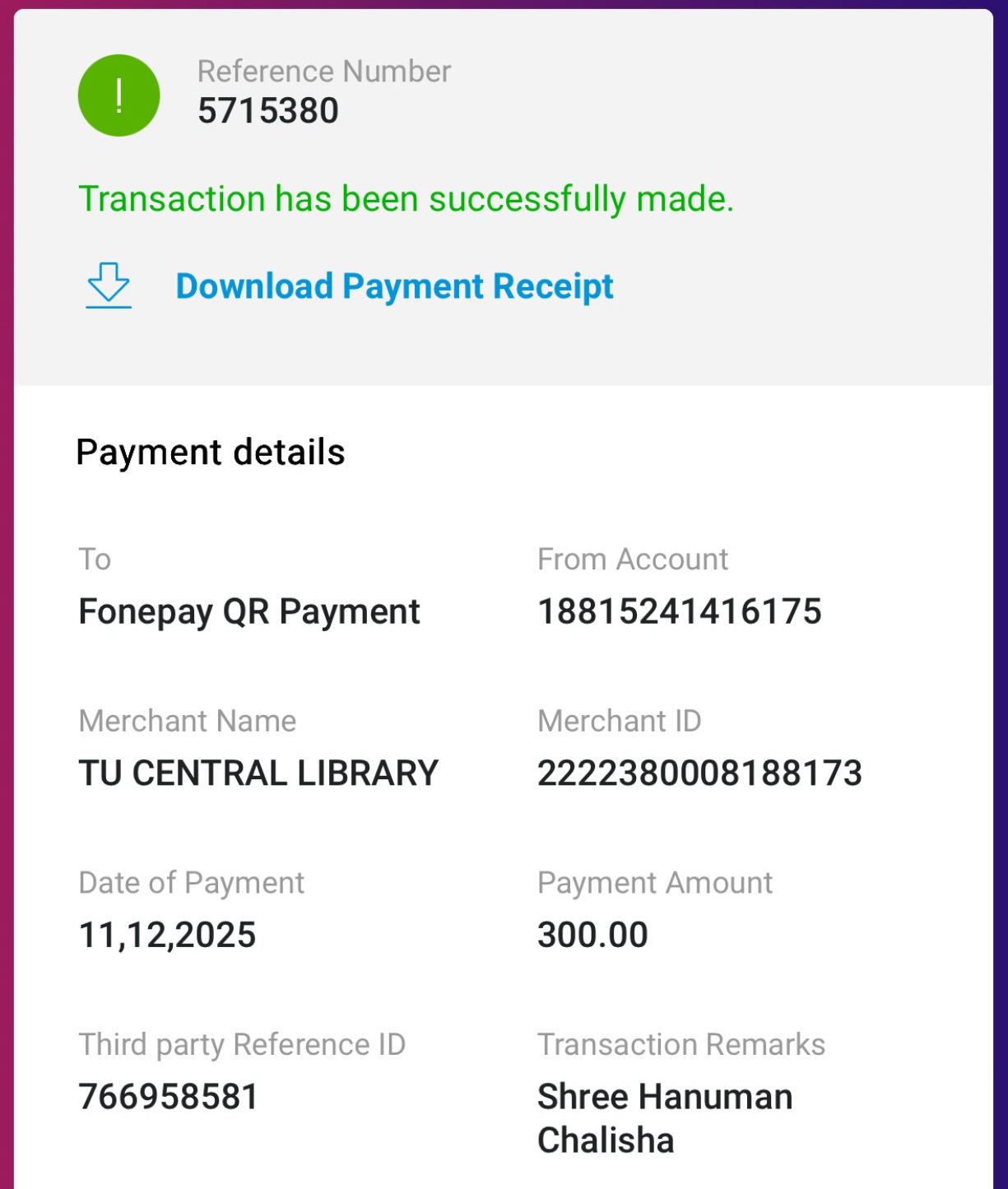The width and height of the screenshot is (1008, 1189).
Task: Download the payment receipt
Action: [393, 286]
